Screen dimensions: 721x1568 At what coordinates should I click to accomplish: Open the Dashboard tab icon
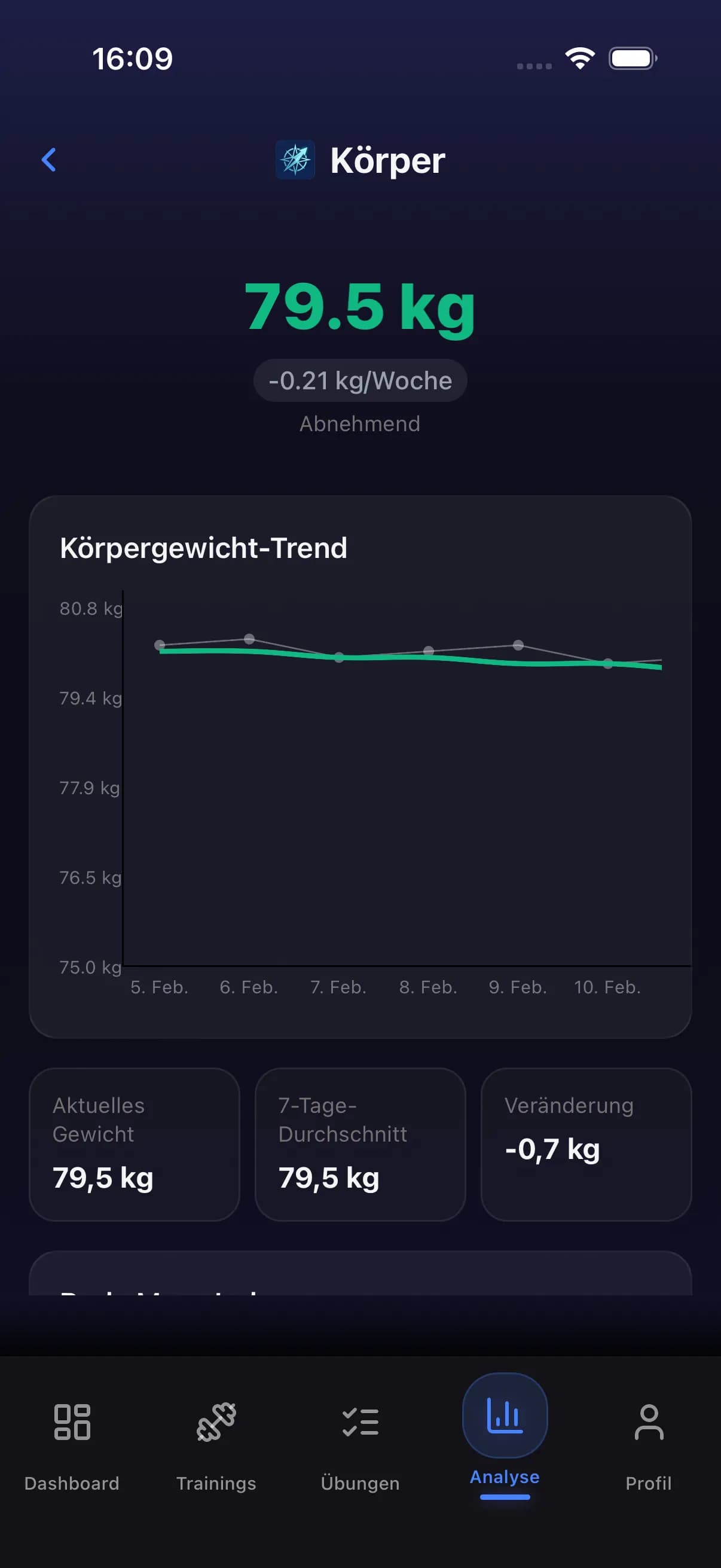(72, 1423)
